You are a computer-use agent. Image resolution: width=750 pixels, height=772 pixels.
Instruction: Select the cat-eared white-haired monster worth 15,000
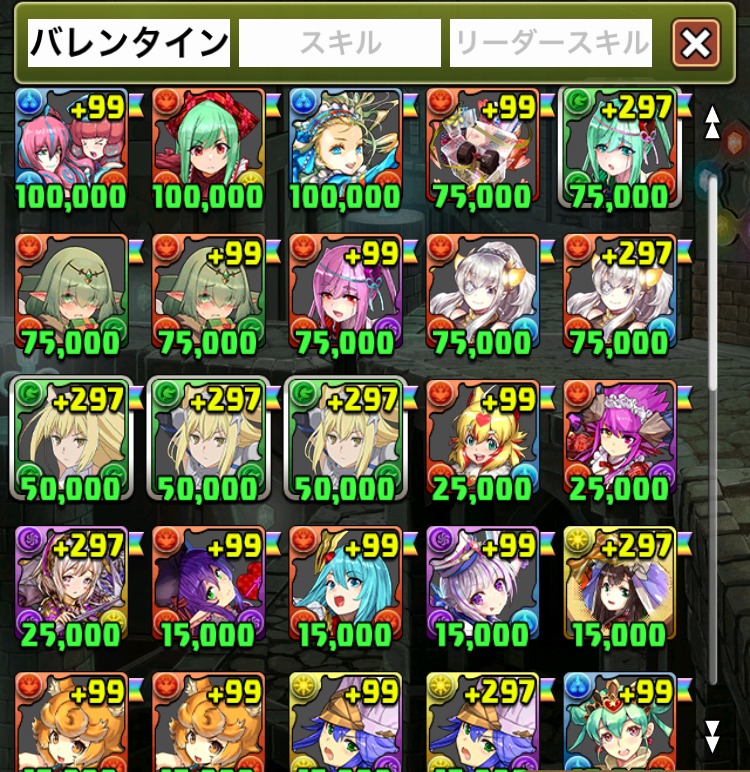pos(482,586)
